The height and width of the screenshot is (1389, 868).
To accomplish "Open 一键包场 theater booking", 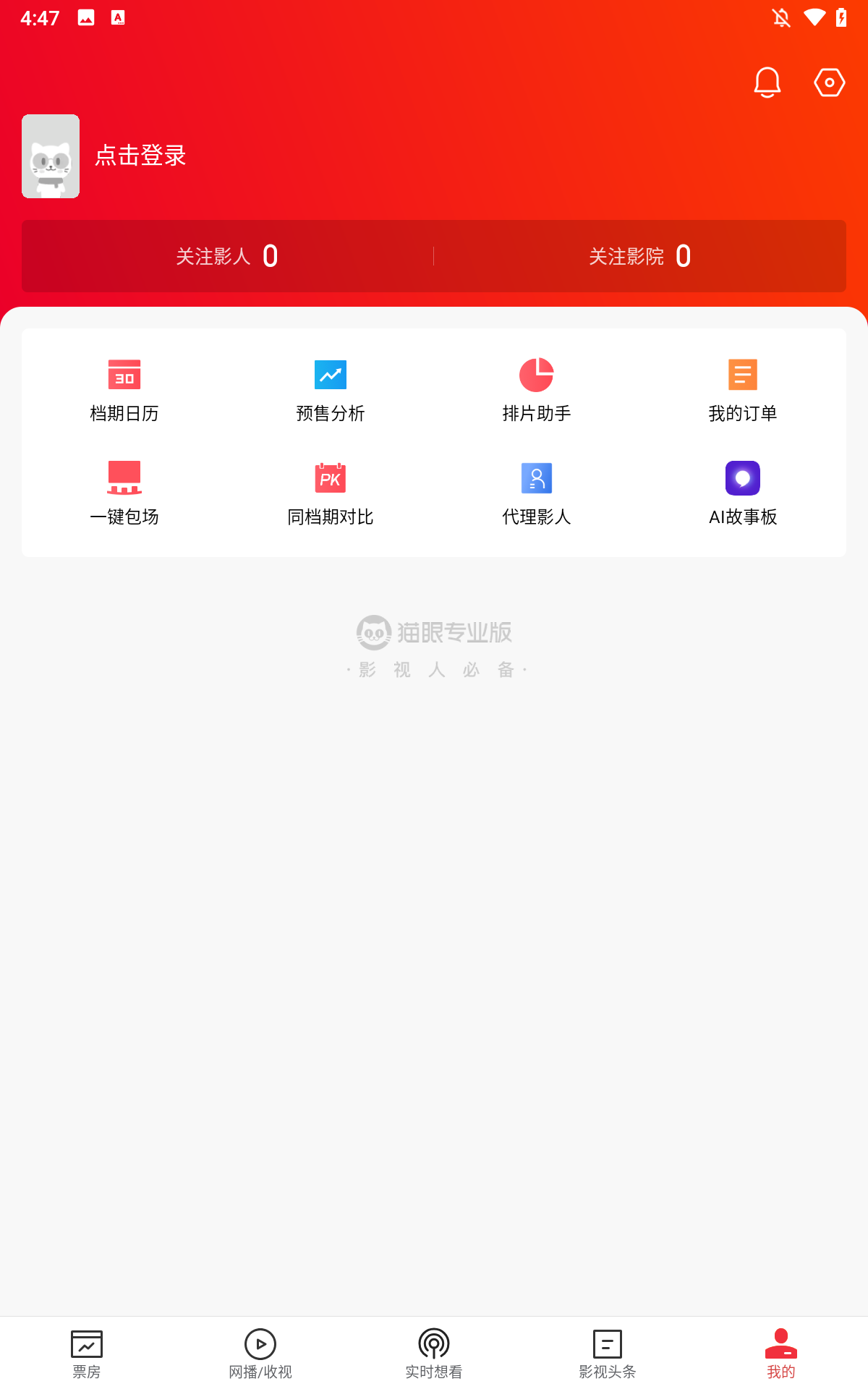I will [x=124, y=494].
